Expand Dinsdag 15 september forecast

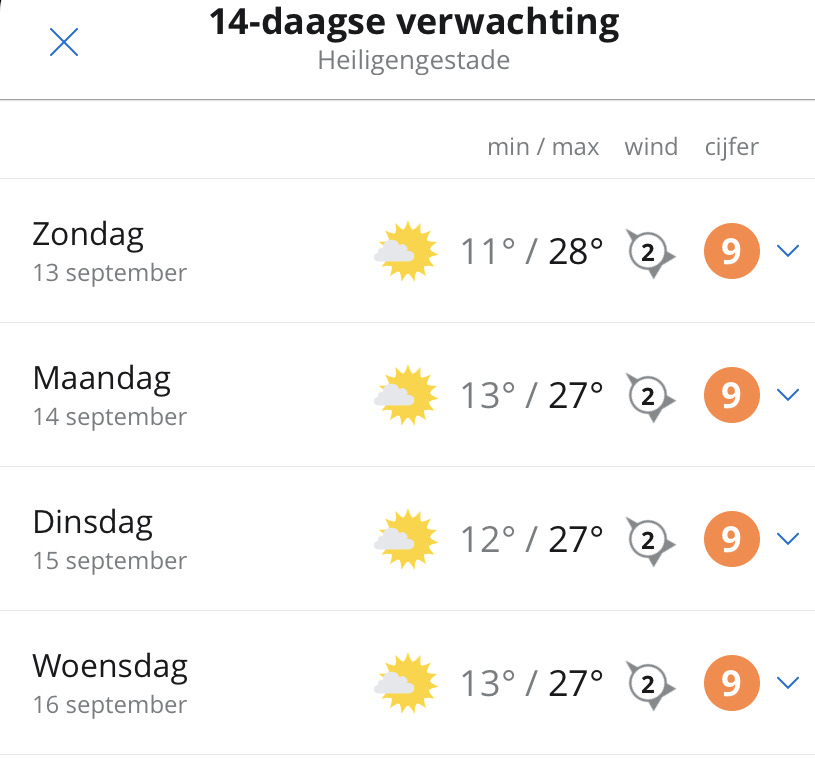[x=788, y=539]
